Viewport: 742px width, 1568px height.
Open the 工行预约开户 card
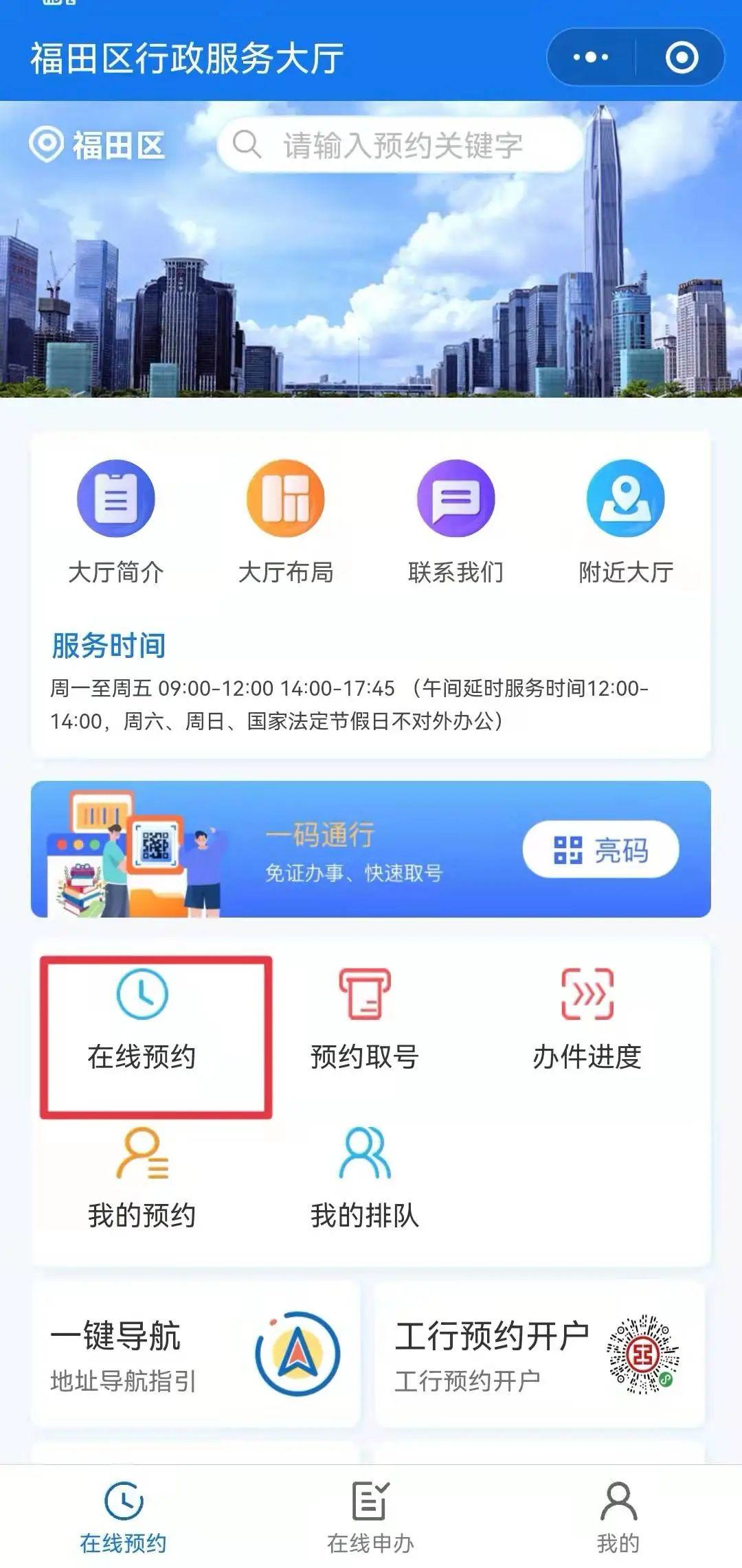[x=539, y=1354]
